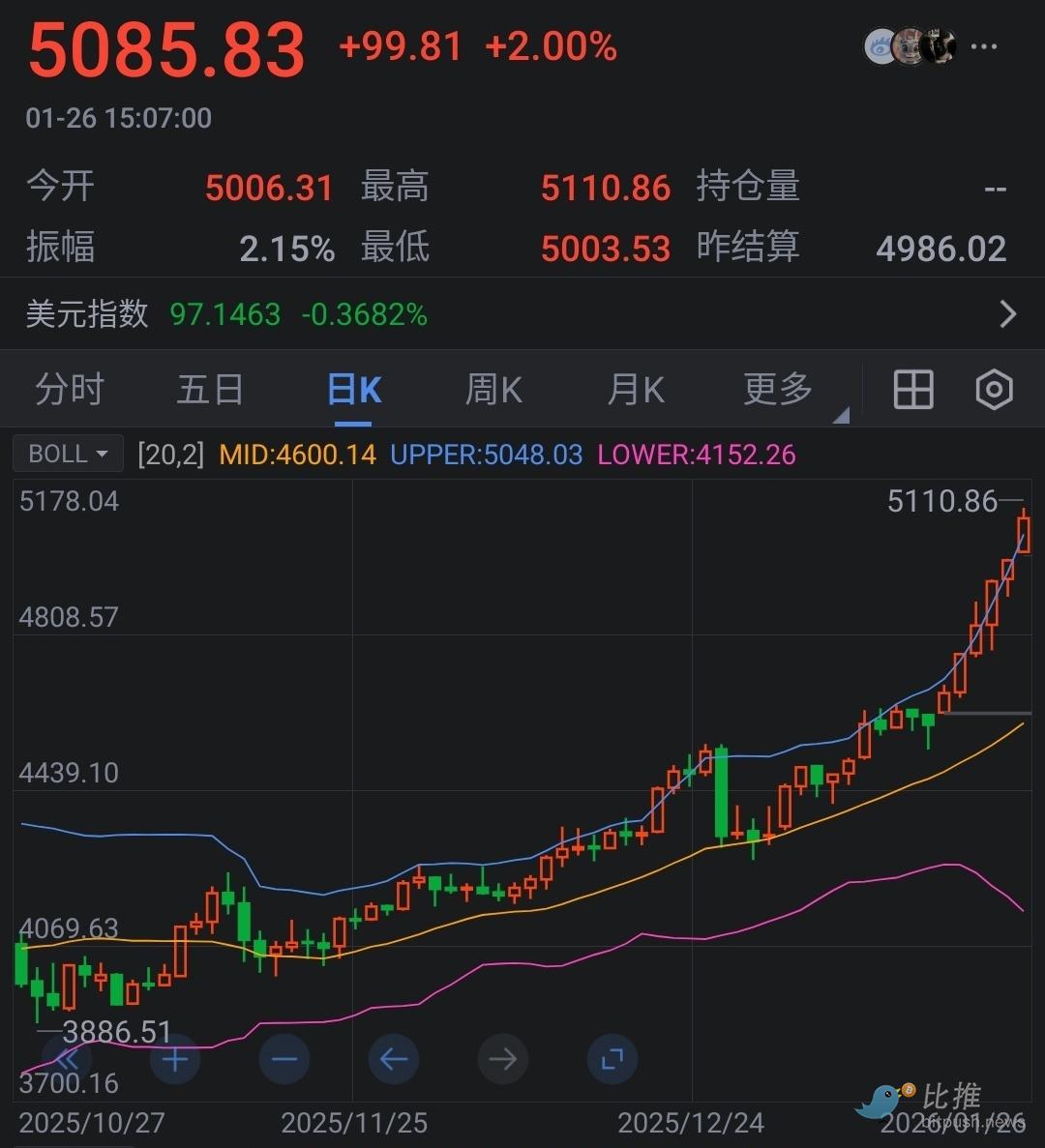Zoom in the chart with plus
Viewport: 1045px width, 1148px height.
tap(175, 1059)
